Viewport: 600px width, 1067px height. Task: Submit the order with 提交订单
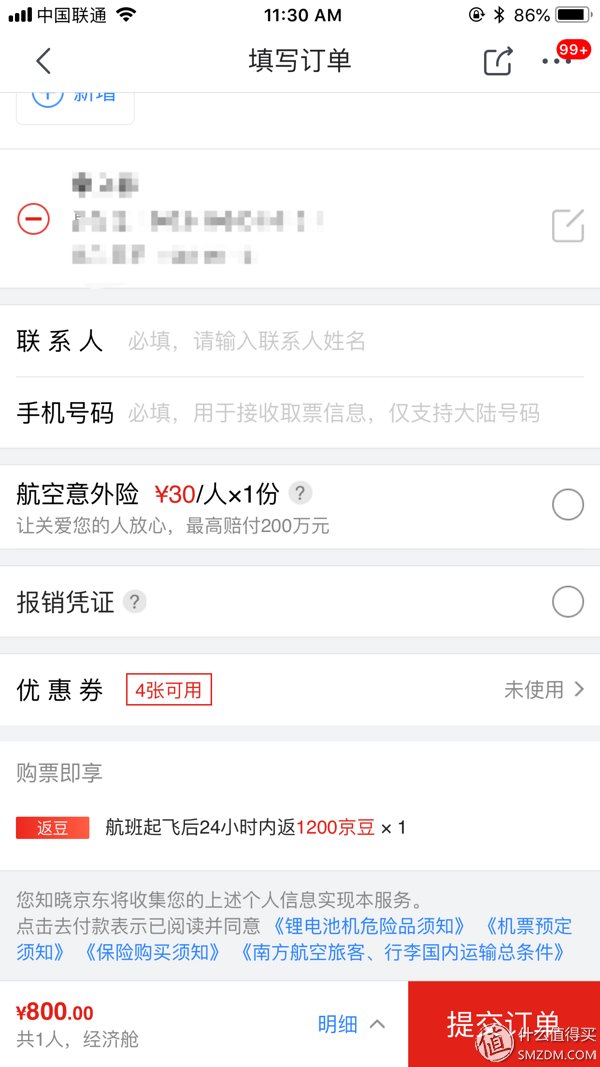(503, 1024)
